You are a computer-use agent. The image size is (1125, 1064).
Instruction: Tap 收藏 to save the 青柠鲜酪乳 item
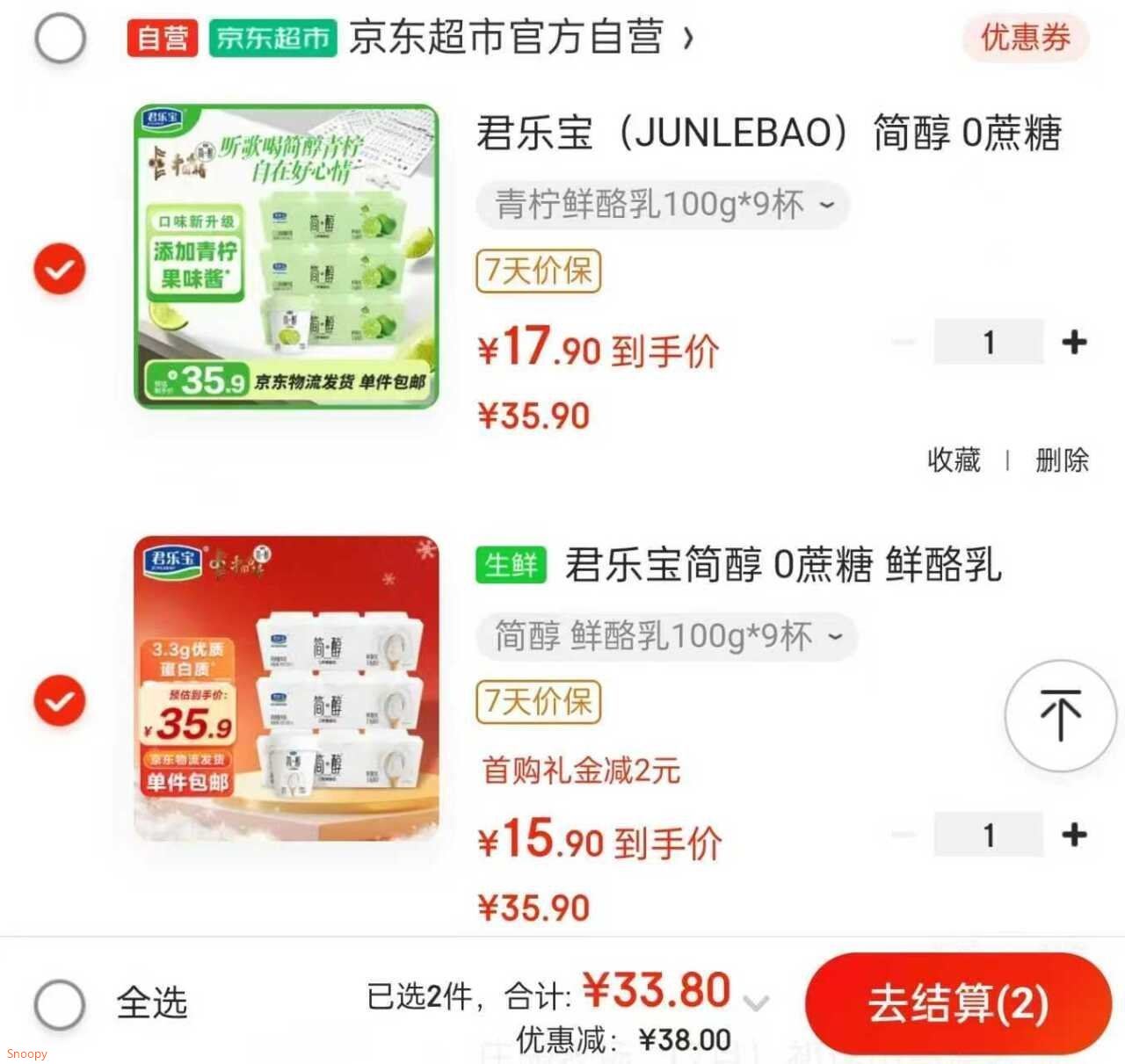point(954,460)
